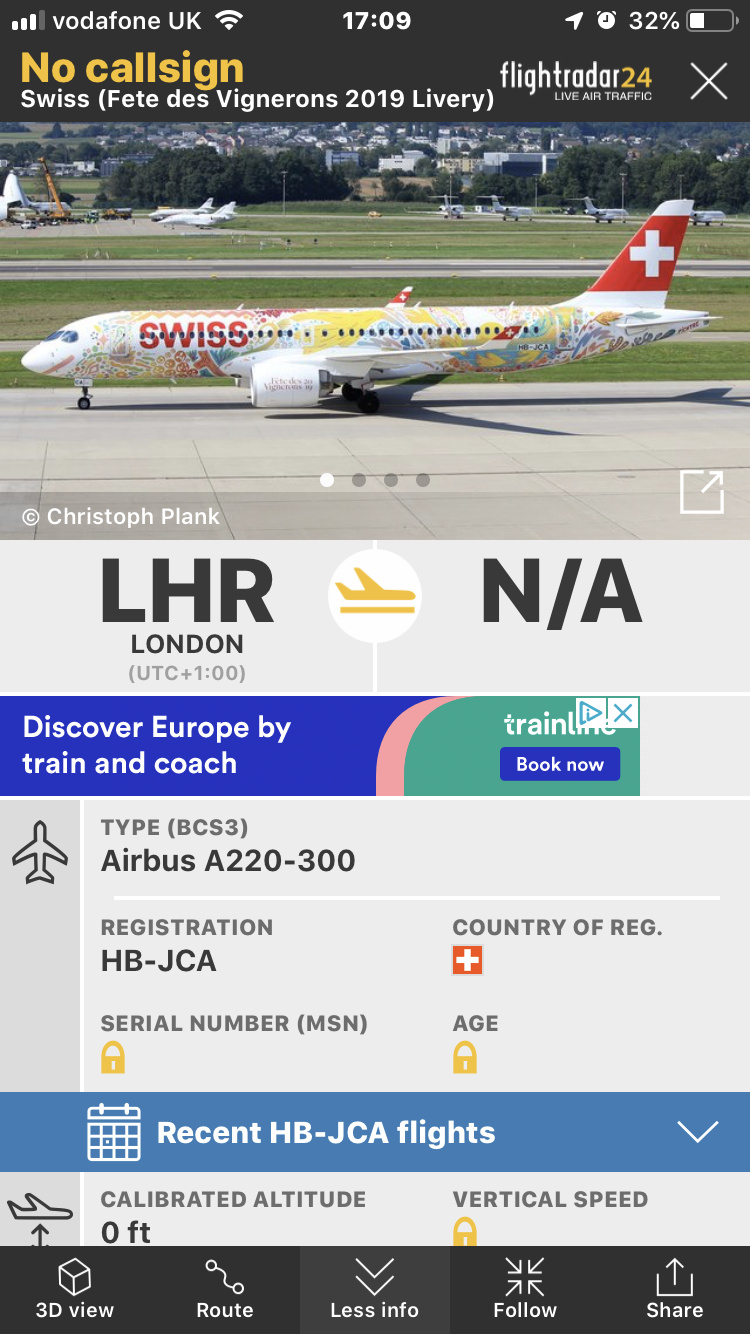This screenshot has width=750, height=1334.
Task: Expand Recent HB-JCA flights
Action: click(x=697, y=1132)
